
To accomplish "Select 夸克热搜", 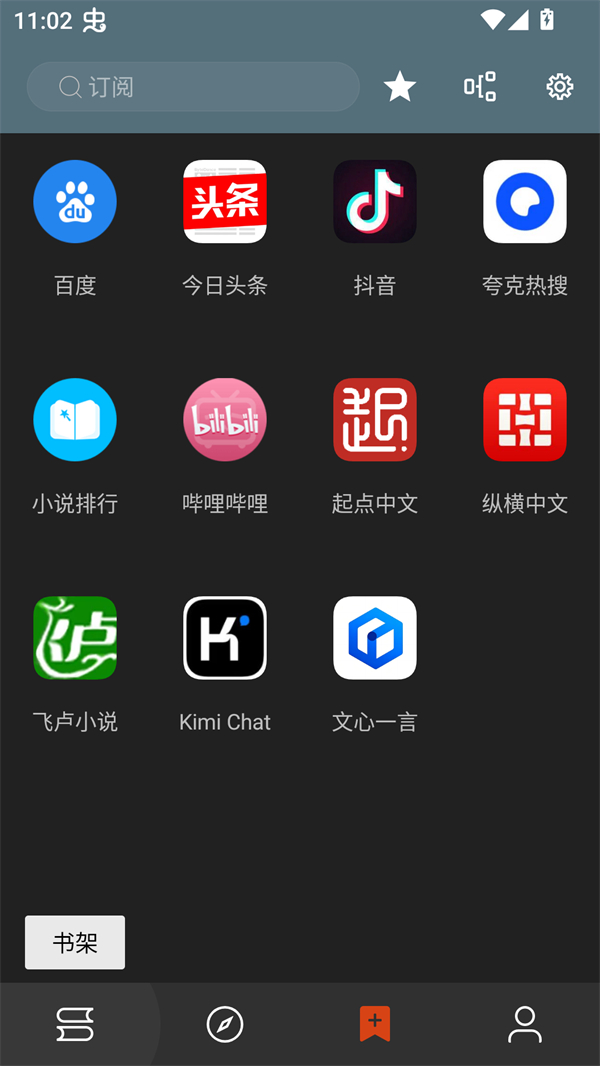I will tap(525, 202).
